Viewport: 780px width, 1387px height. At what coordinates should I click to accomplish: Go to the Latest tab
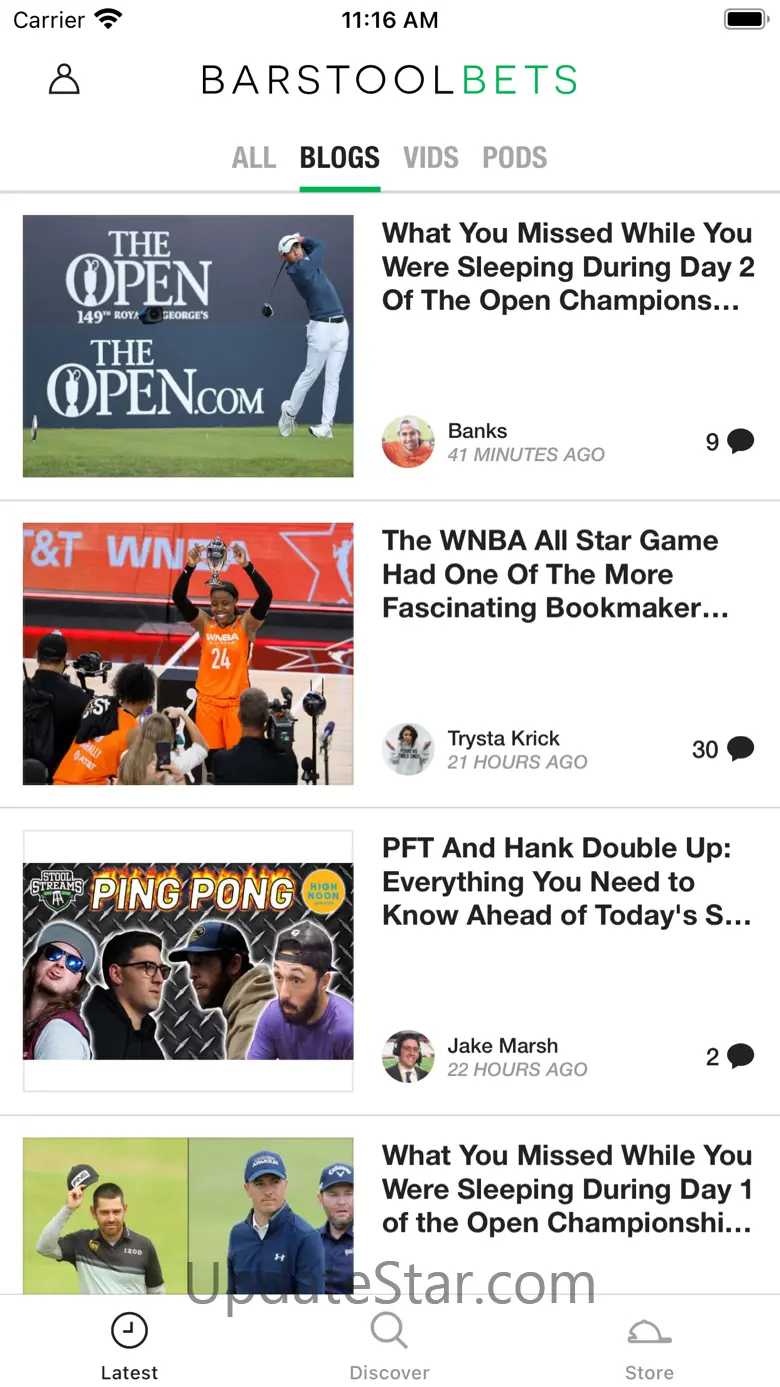point(129,1345)
